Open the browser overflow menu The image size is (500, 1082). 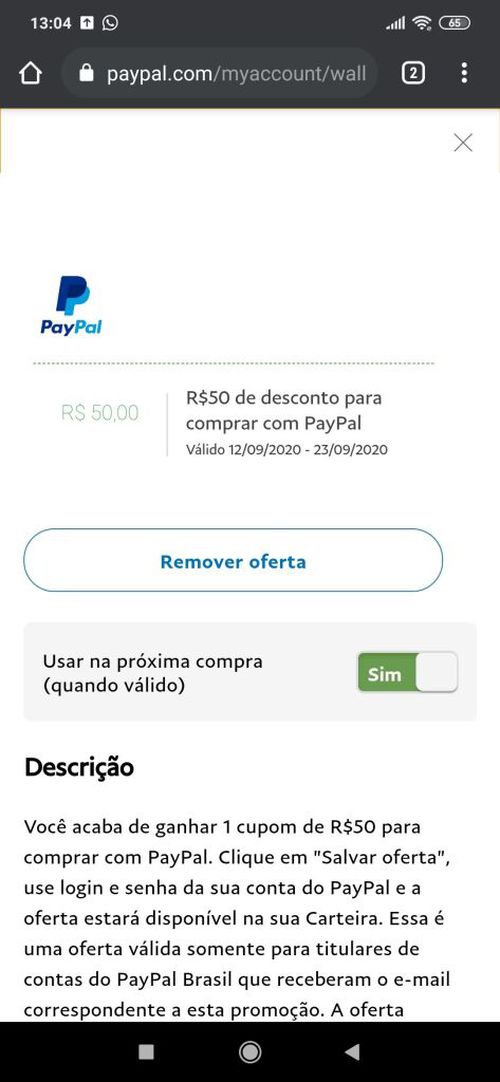coord(464,73)
